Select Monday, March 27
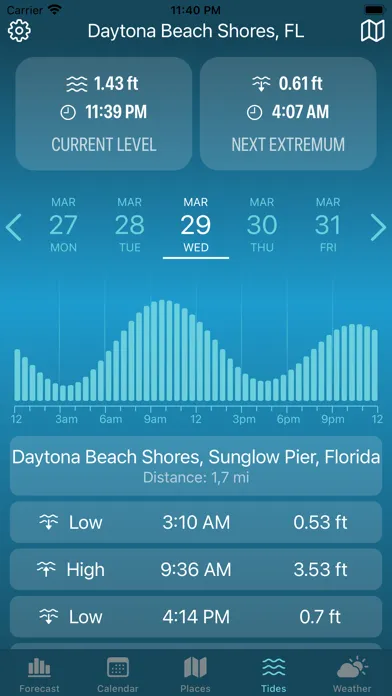This screenshot has width=392, height=696. (63, 225)
